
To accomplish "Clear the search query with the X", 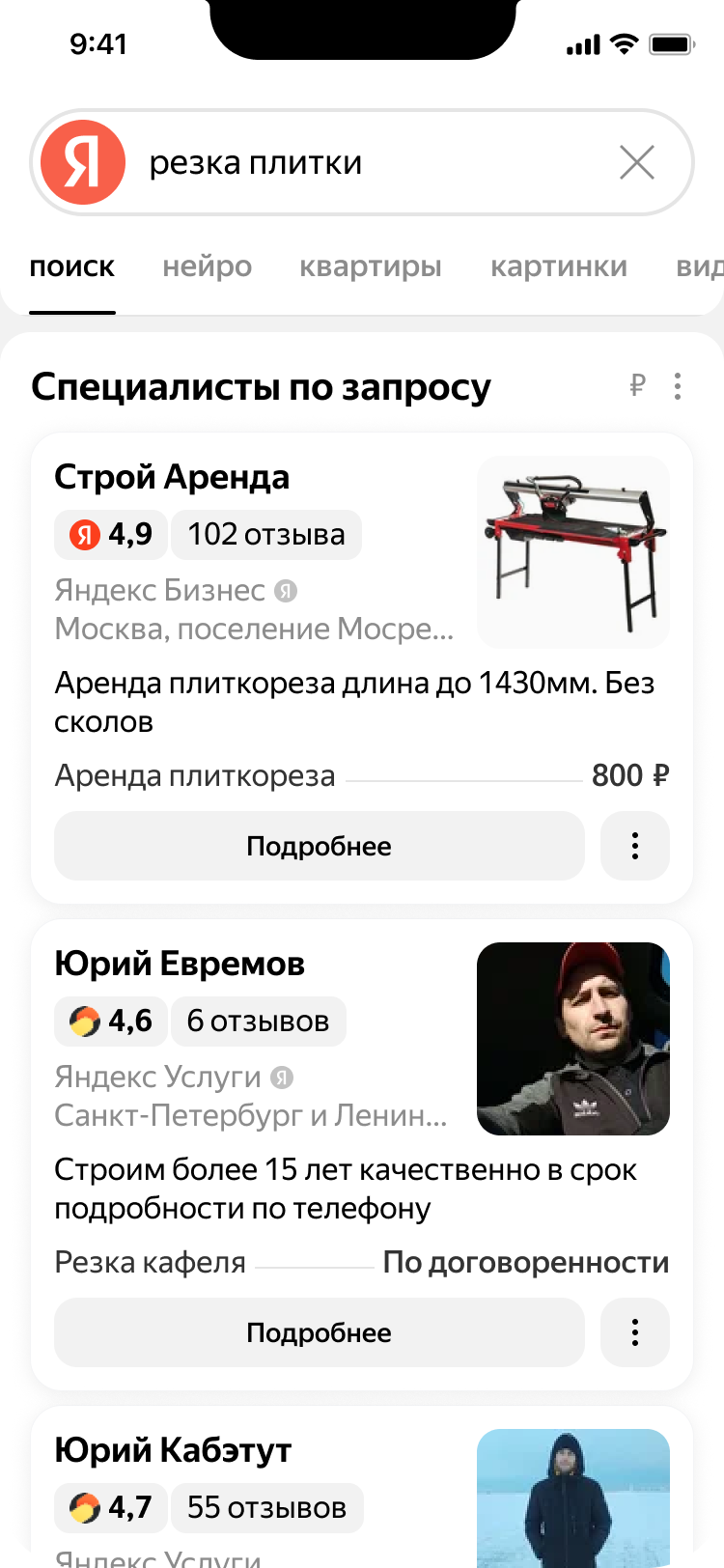I will (x=637, y=163).
